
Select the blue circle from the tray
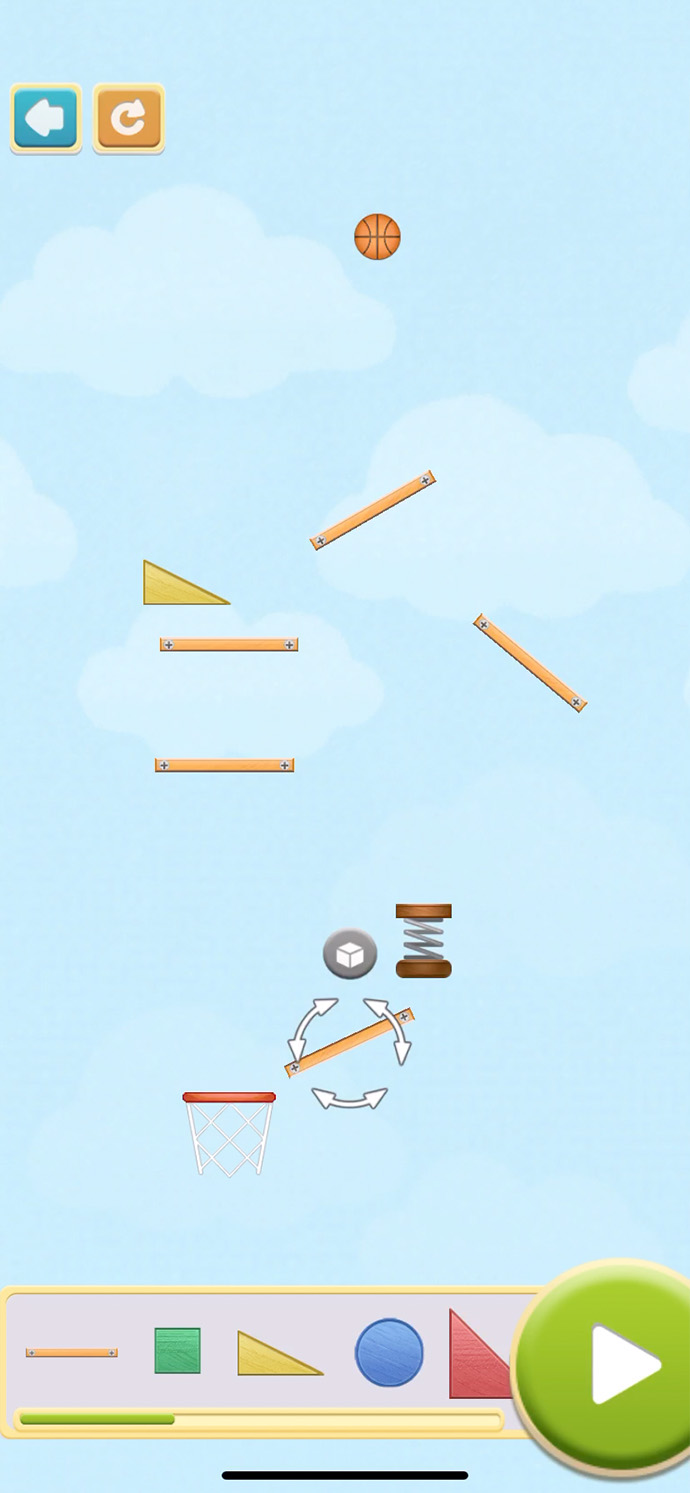click(389, 1352)
